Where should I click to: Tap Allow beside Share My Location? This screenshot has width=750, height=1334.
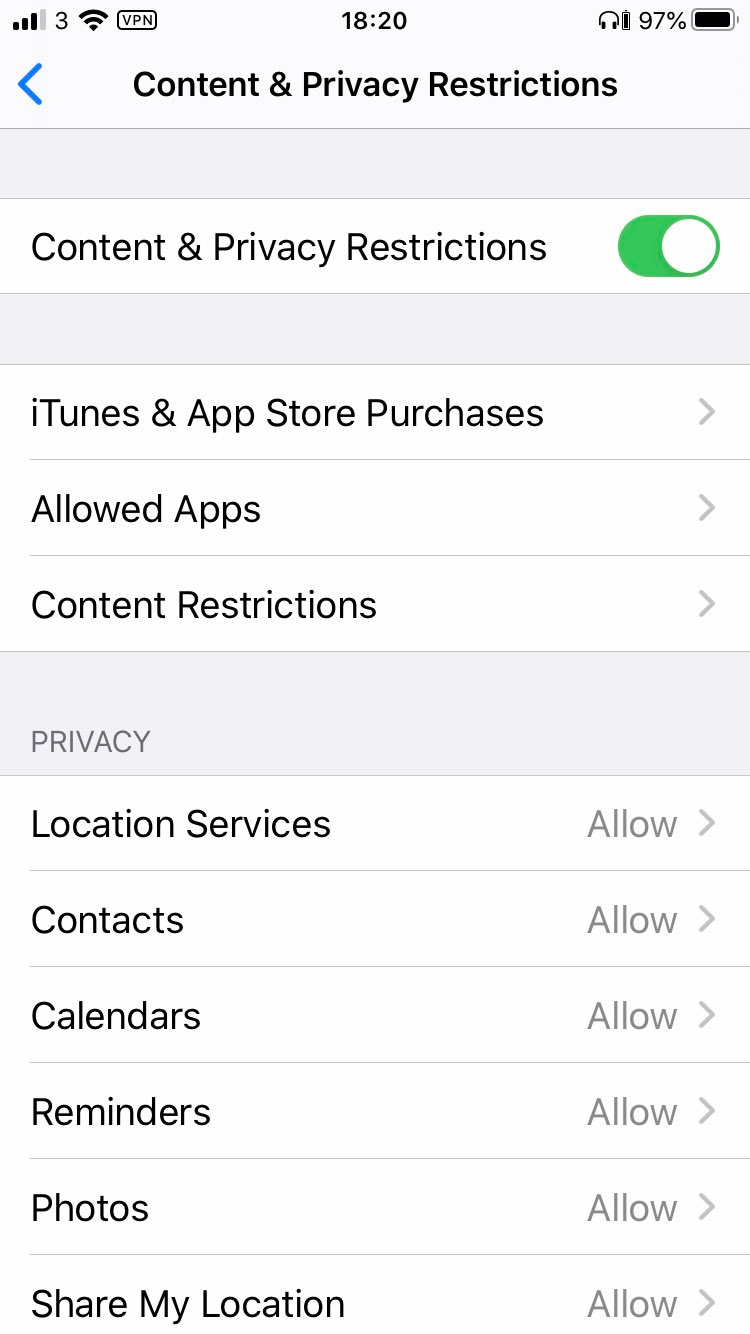[x=632, y=1303]
